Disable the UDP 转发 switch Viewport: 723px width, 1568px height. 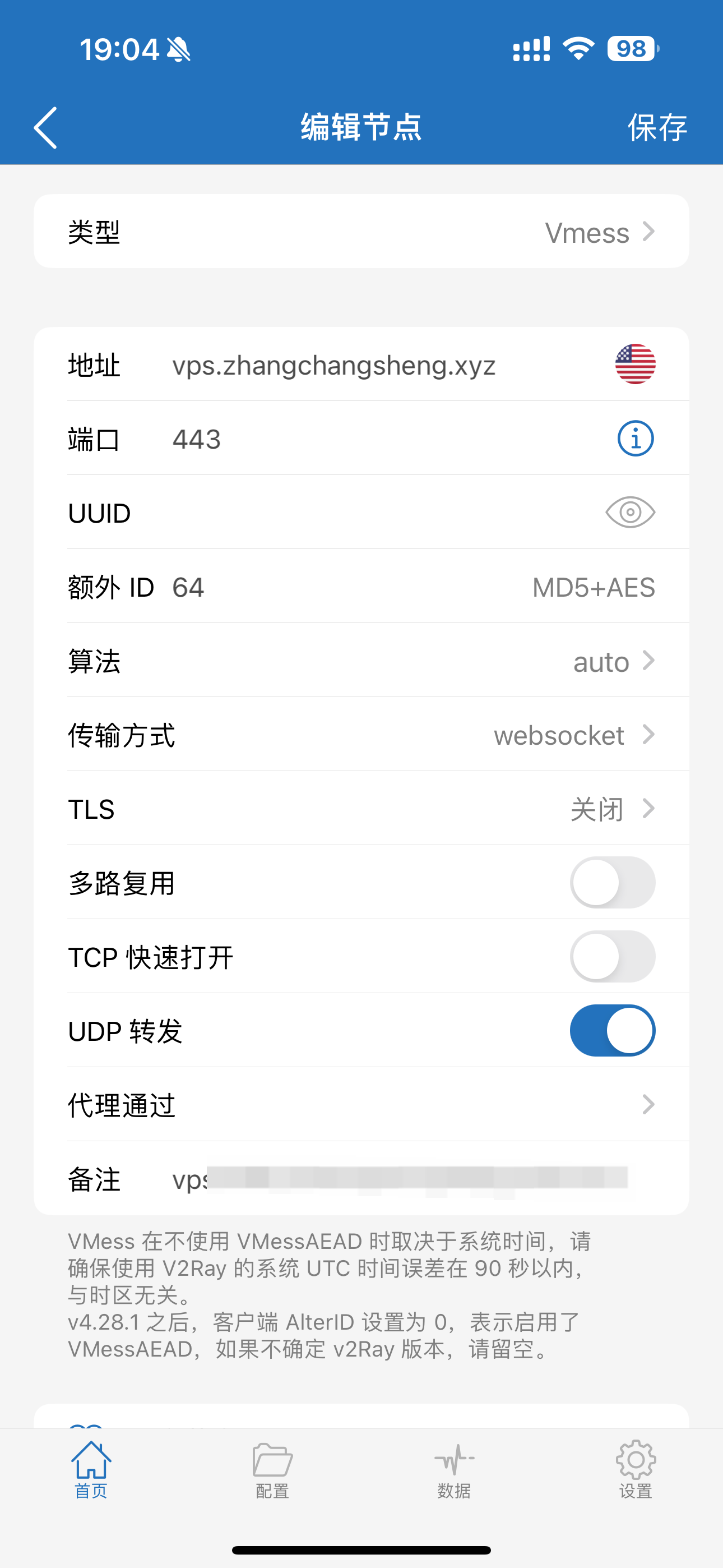pos(612,1031)
